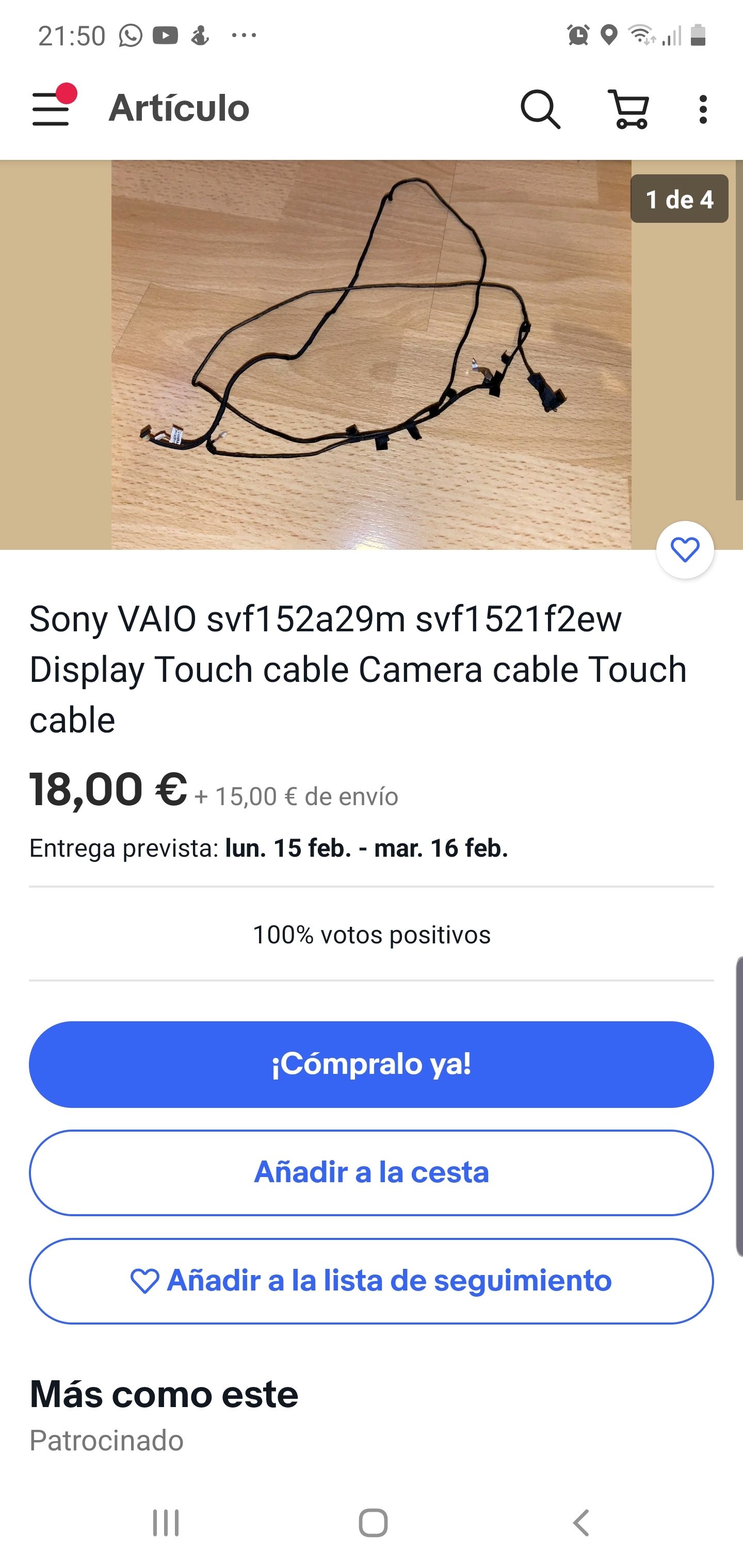The width and height of the screenshot is (743, 1568).
Task: Select Añadir a la cesta
Action: pos(371,1172)
